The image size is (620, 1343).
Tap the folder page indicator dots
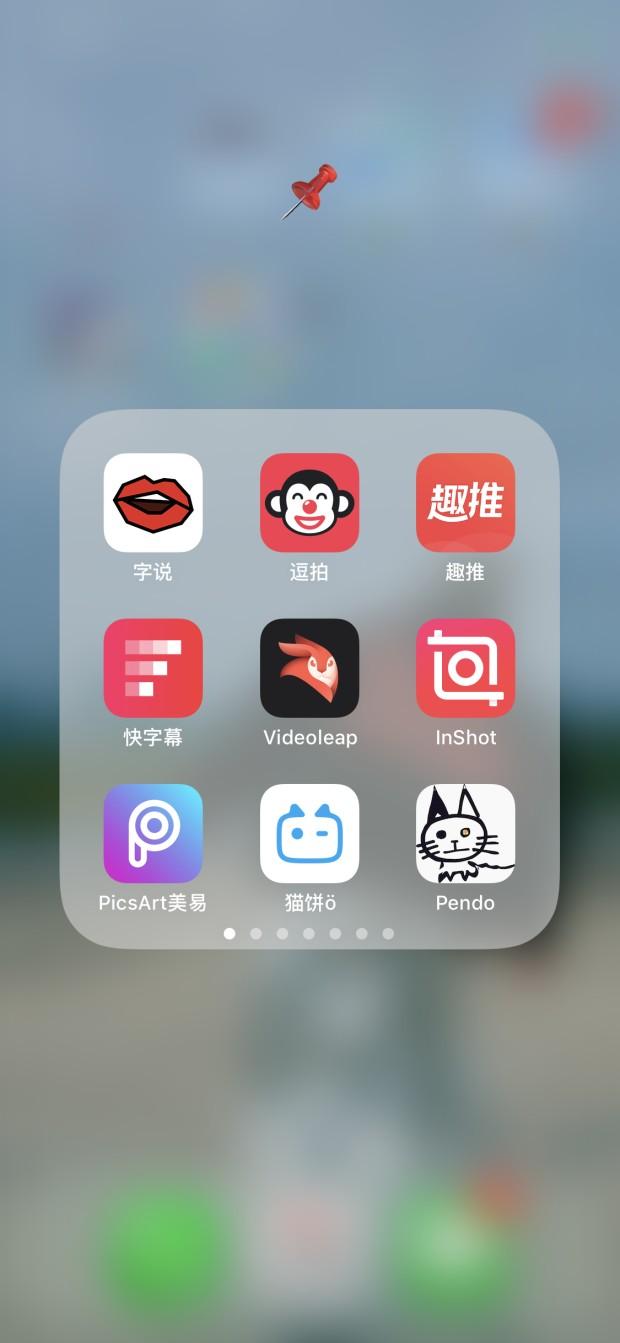[x=309, y=933]
